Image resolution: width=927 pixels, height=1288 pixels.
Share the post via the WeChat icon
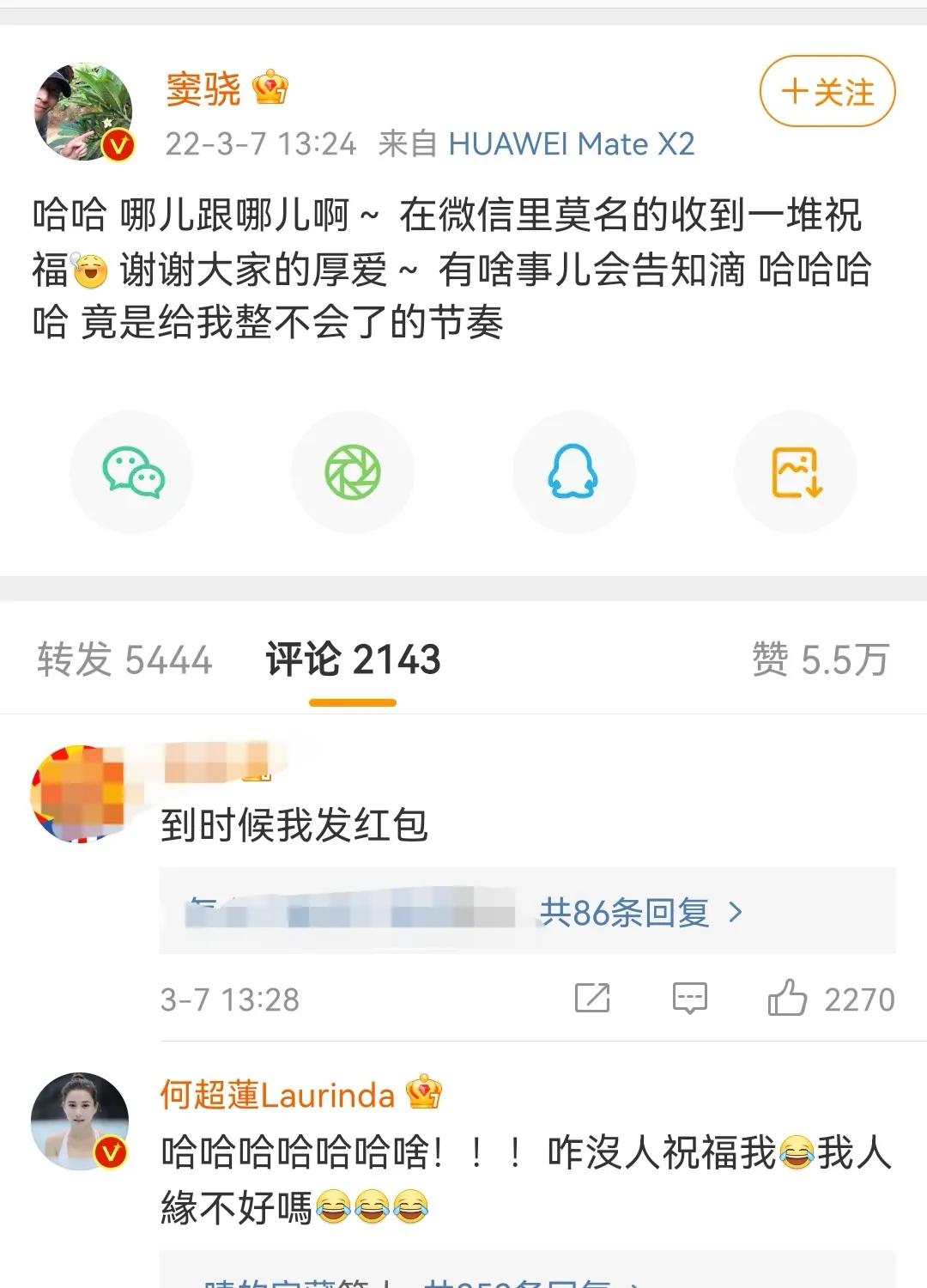click(x=130, y=471)
